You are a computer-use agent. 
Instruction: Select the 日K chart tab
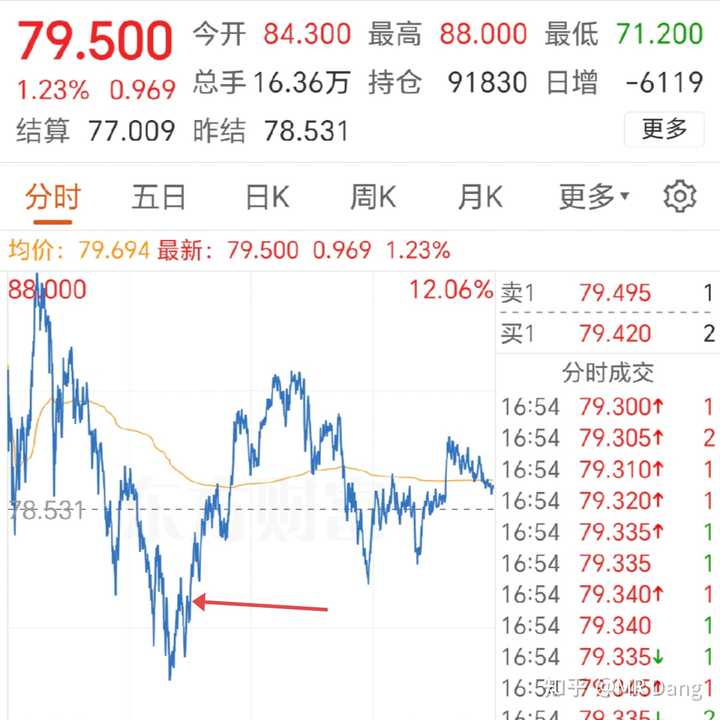pos(267,197)
